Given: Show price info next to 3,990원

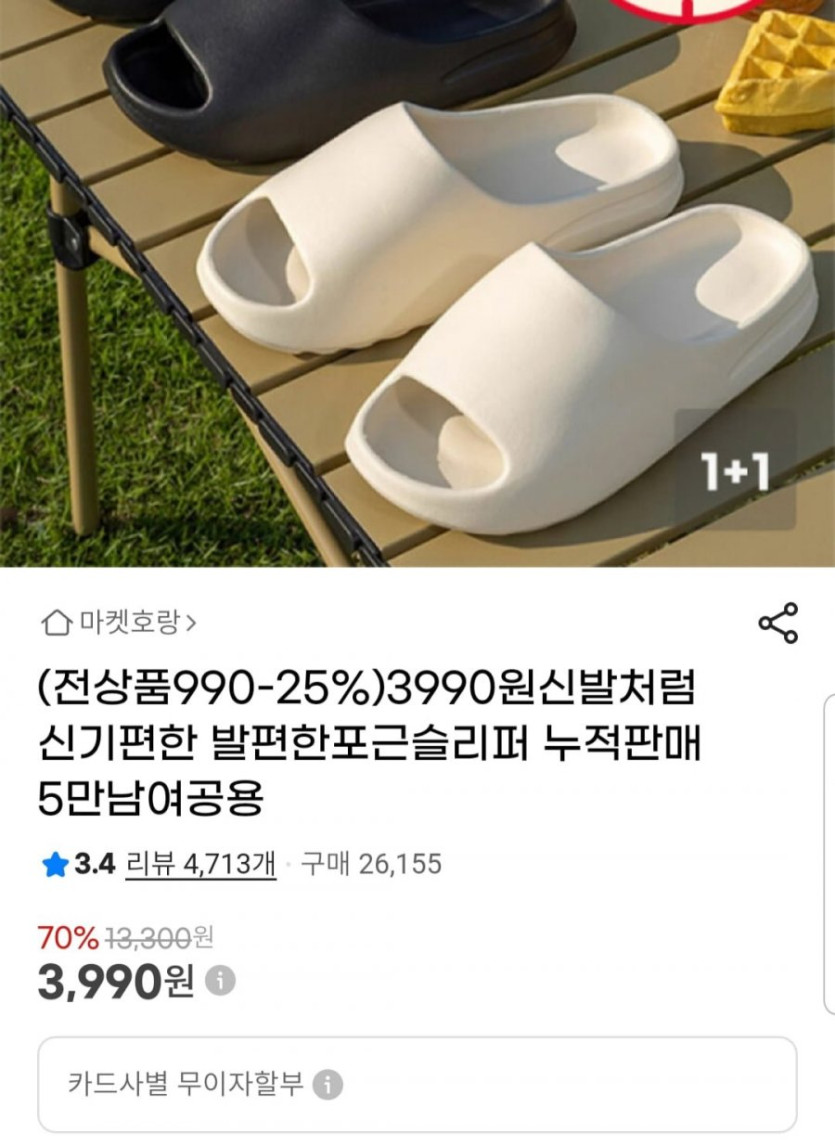Looking at the screenshot, I should pos(221,981).
